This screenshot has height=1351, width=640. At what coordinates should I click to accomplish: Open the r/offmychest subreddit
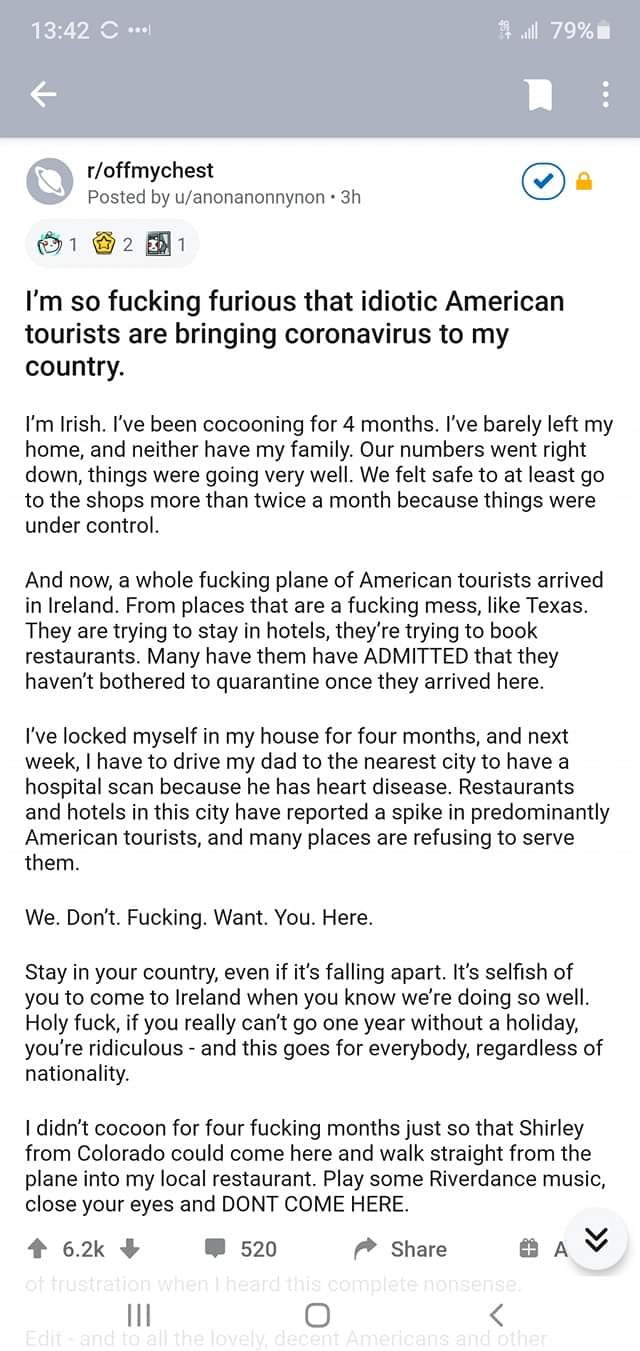(150, 170)
